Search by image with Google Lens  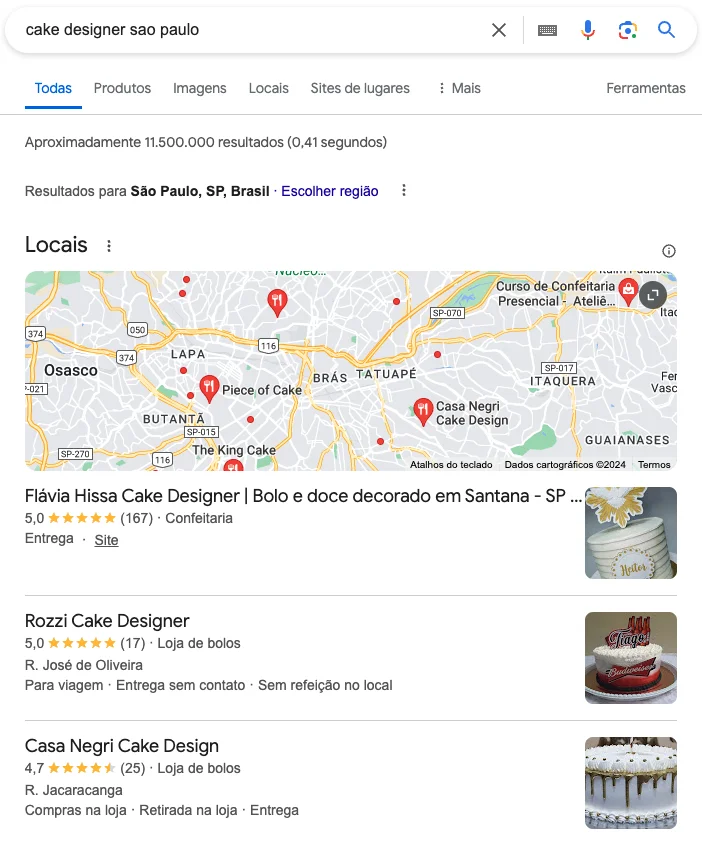[x=627, y=30]
